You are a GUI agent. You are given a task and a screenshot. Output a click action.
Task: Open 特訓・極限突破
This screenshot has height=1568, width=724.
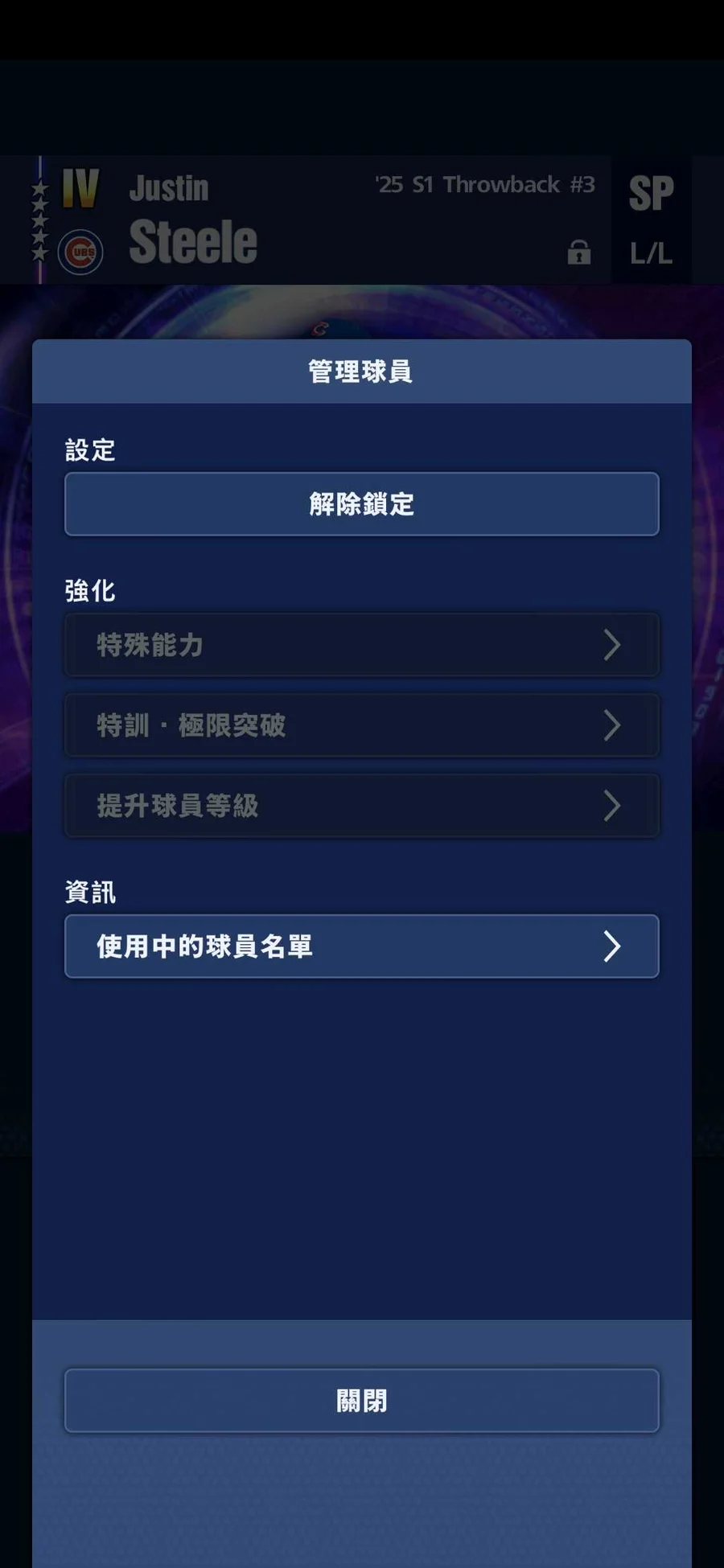tap(361, 725)
